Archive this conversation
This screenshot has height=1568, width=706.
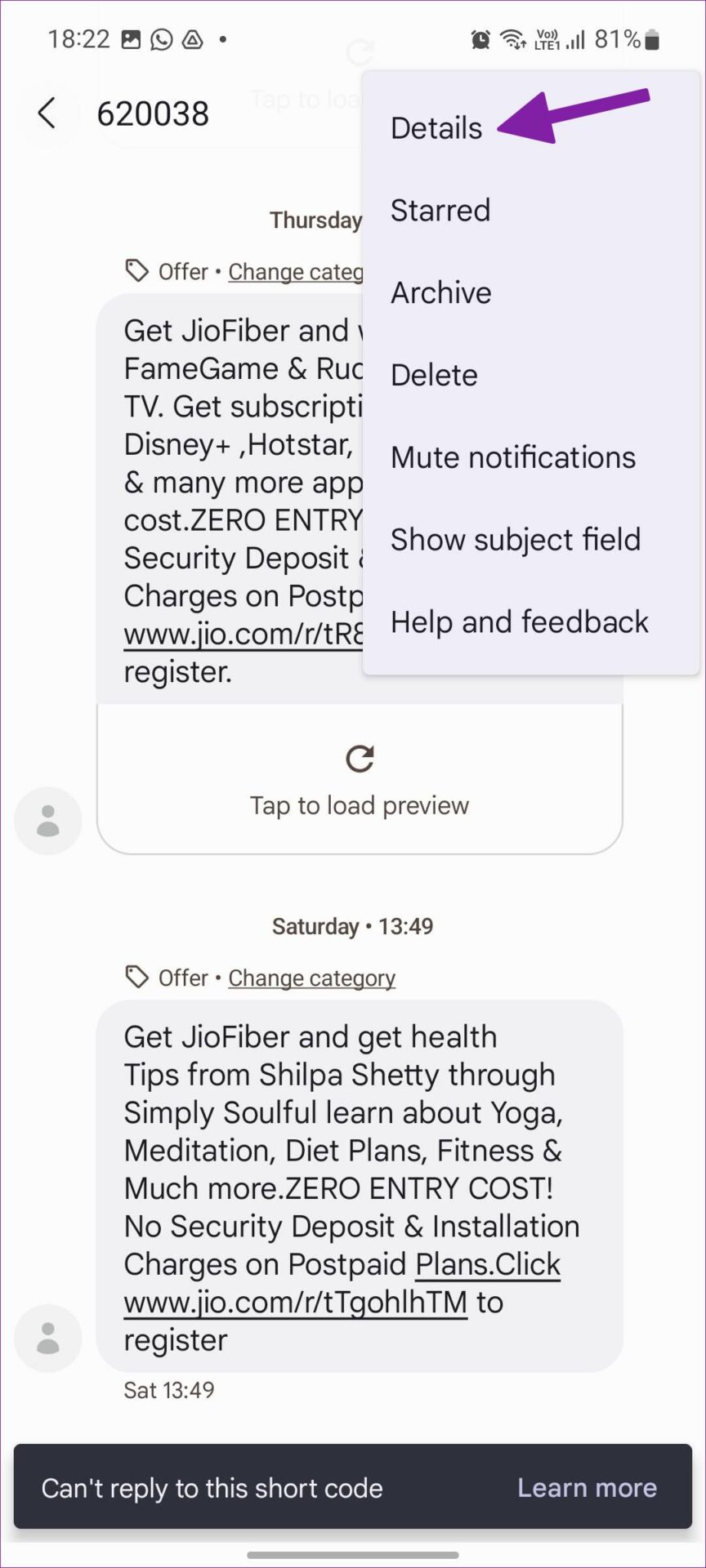[440, 293]
